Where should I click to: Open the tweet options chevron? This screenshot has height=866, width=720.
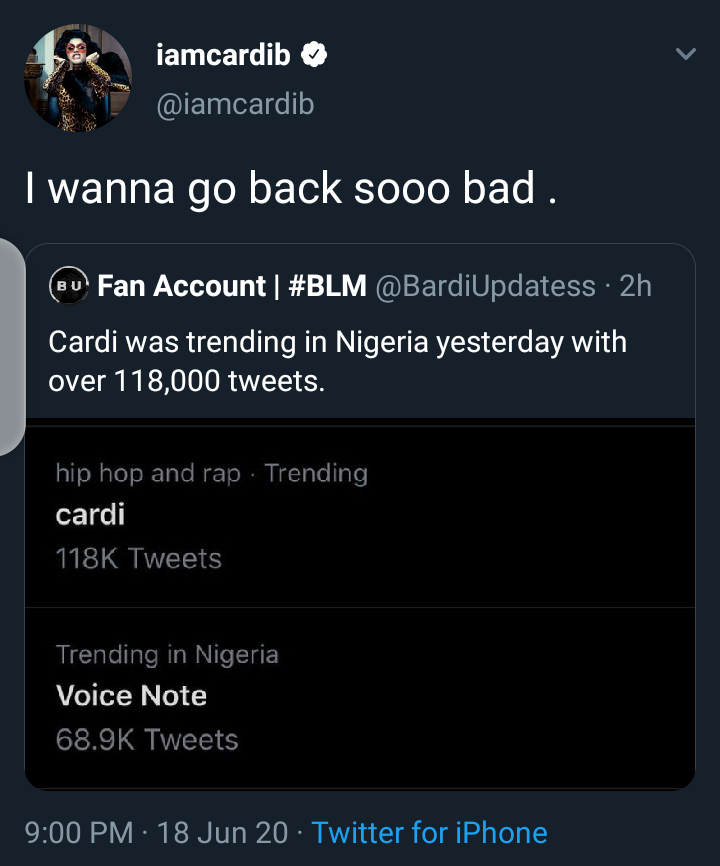[x=686, y=55]
